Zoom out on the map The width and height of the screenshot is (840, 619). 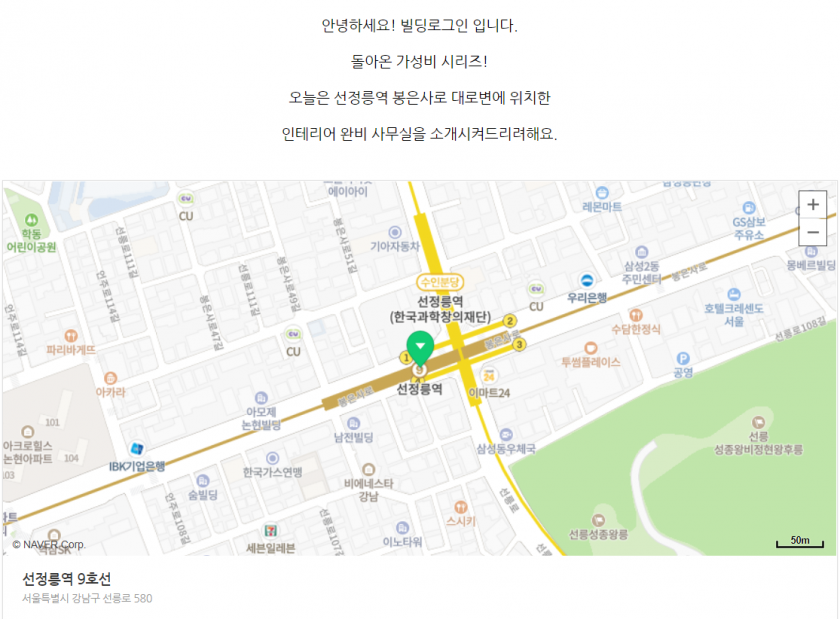click(x=813, y=232)
